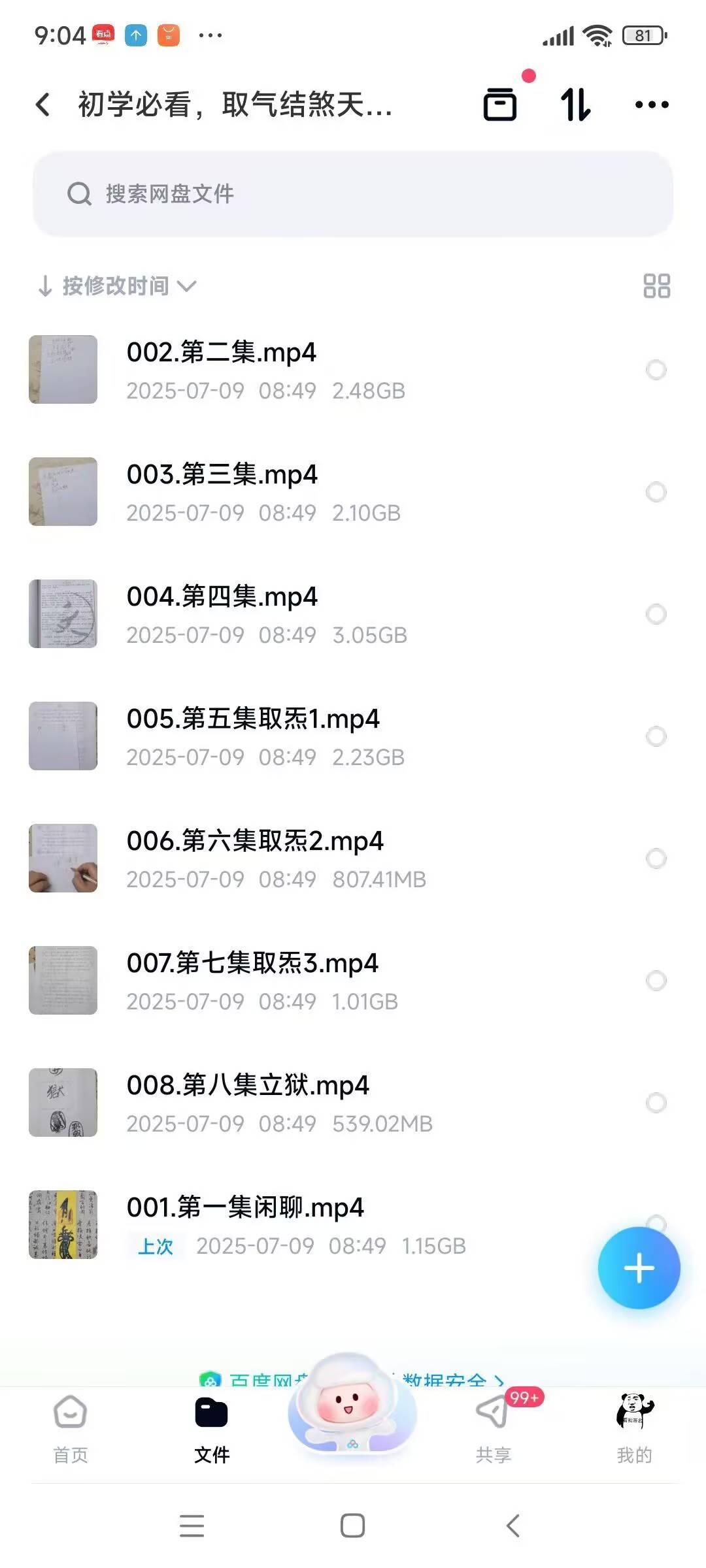Open 005.第五集取炁1.mp4
Image resolution: width=706 pixels, height=1568 pixels.
click(x=253, y=719)
